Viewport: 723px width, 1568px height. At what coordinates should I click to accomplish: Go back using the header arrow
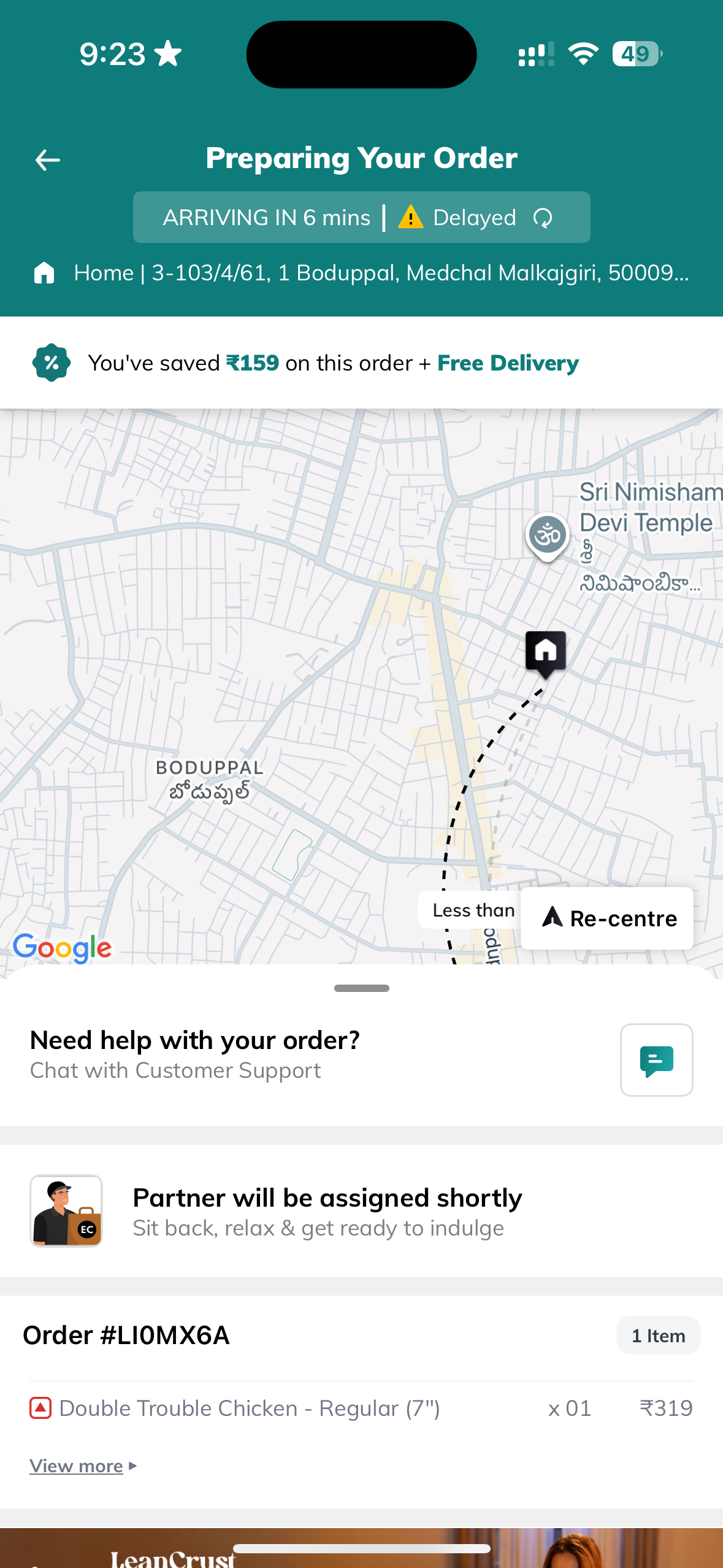click(x=47, y=160)
